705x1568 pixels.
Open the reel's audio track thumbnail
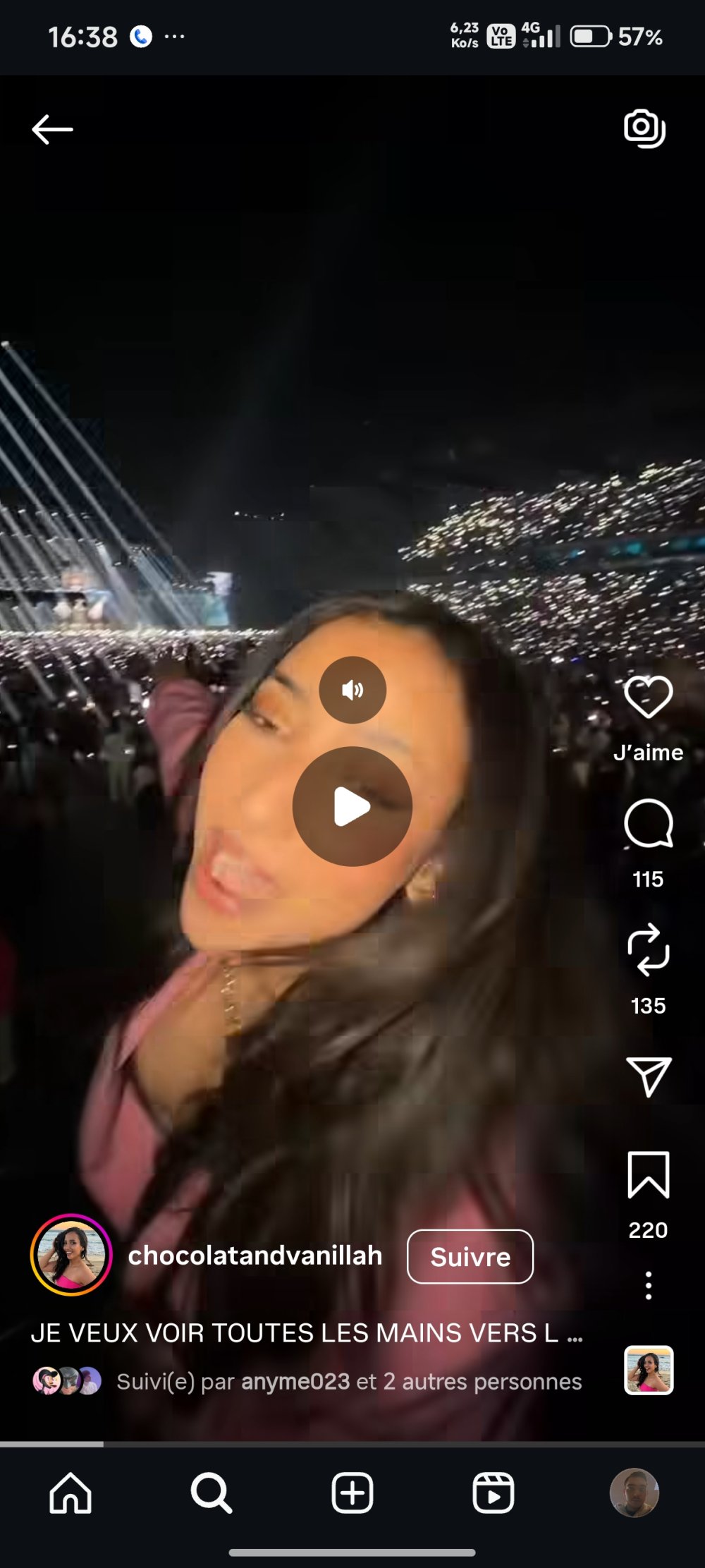pos(648,1370)
